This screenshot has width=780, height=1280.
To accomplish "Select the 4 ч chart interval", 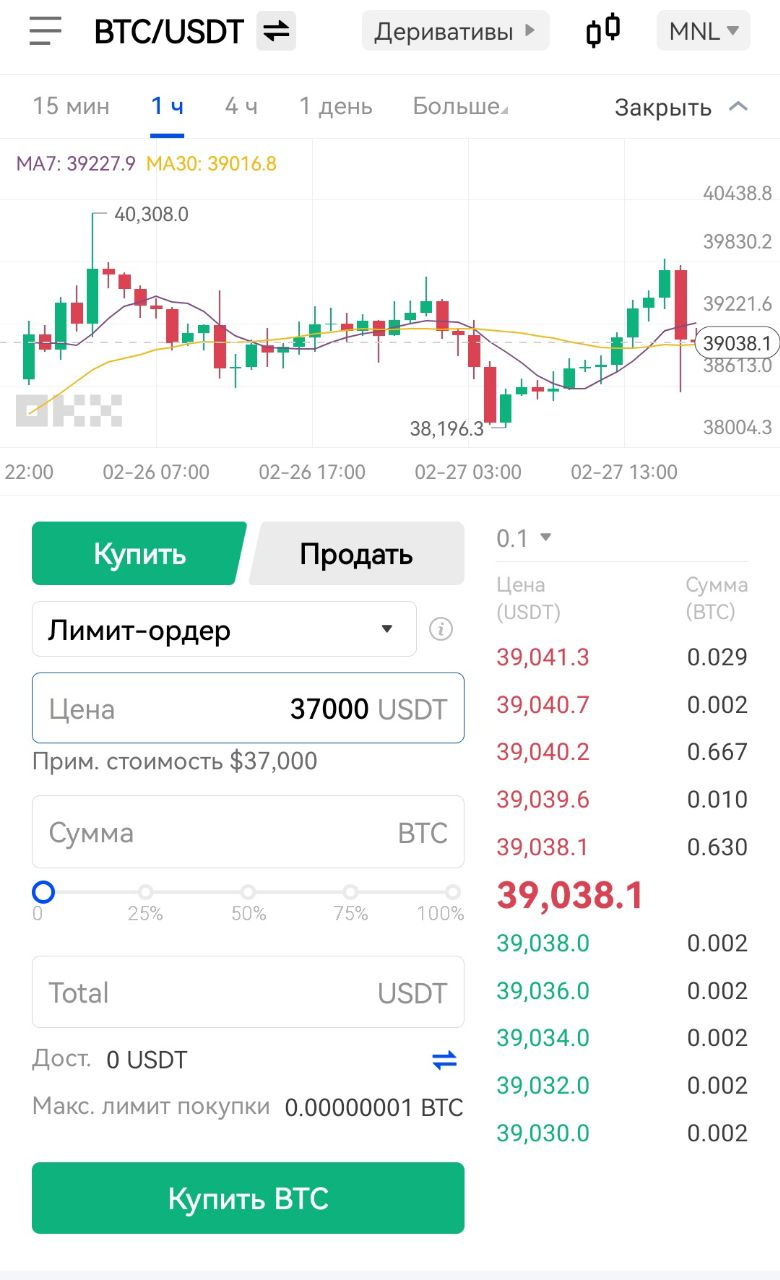I will coord(241,106).
